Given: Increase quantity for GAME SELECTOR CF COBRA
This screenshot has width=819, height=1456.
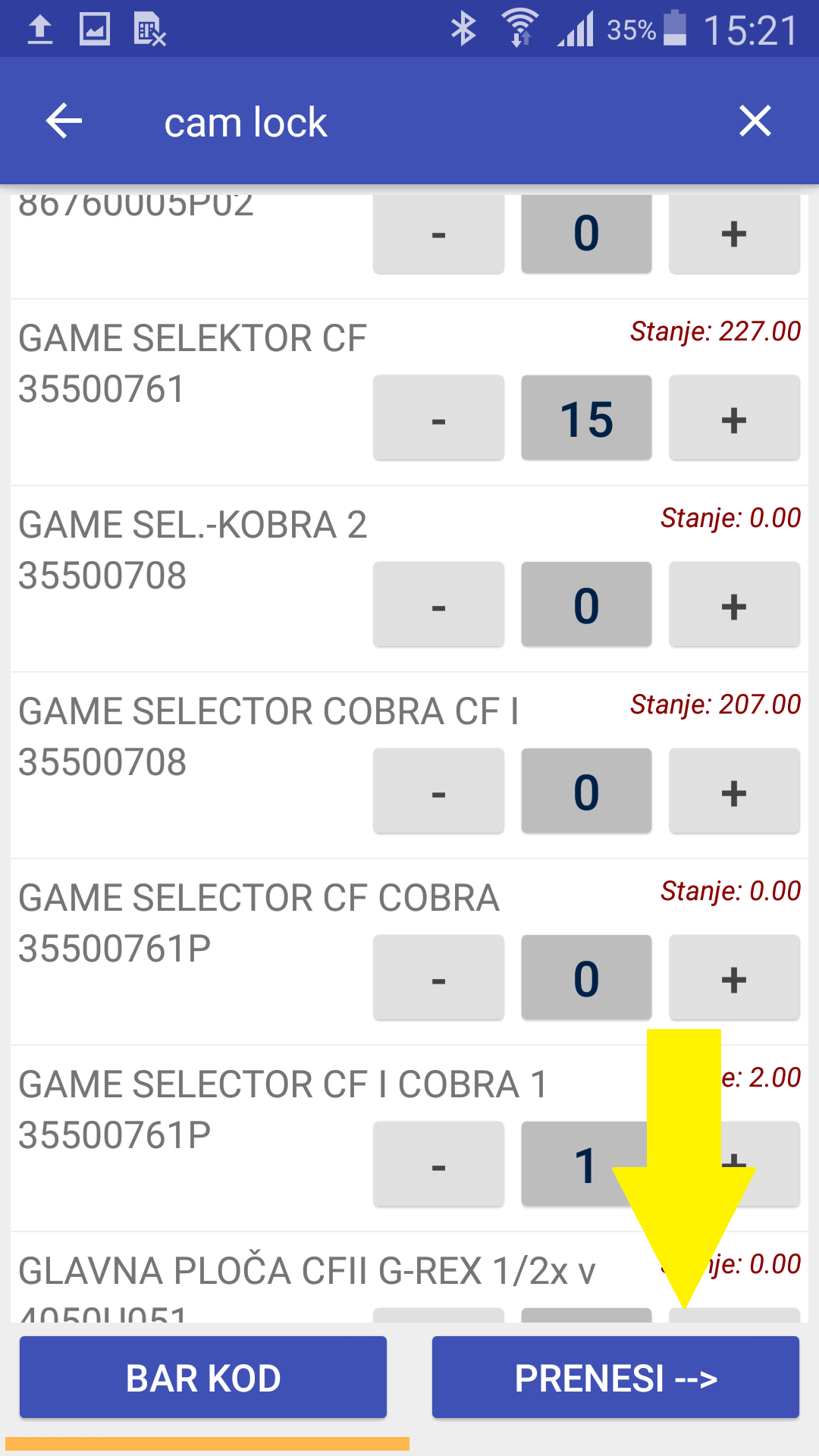Looking at the screenshot, I should (x=733, y=977).
